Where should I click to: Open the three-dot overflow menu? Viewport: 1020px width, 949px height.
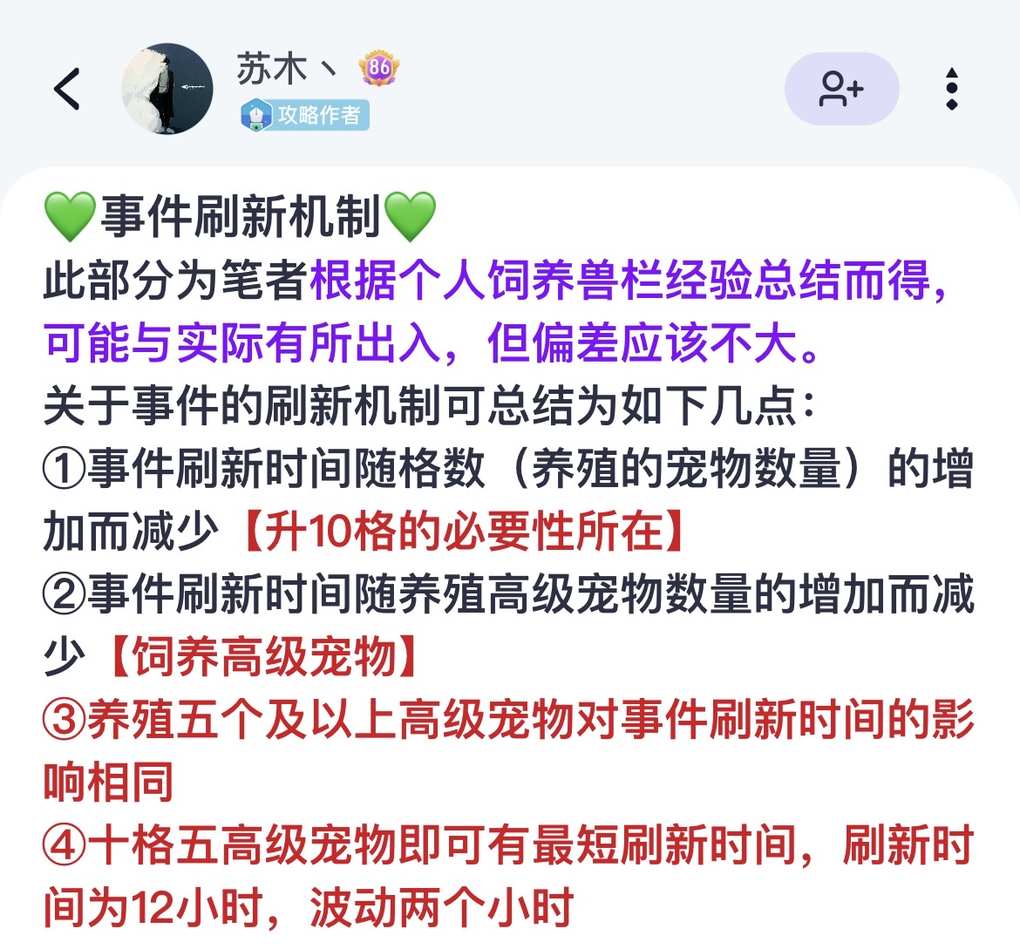(x=952, y=89)
